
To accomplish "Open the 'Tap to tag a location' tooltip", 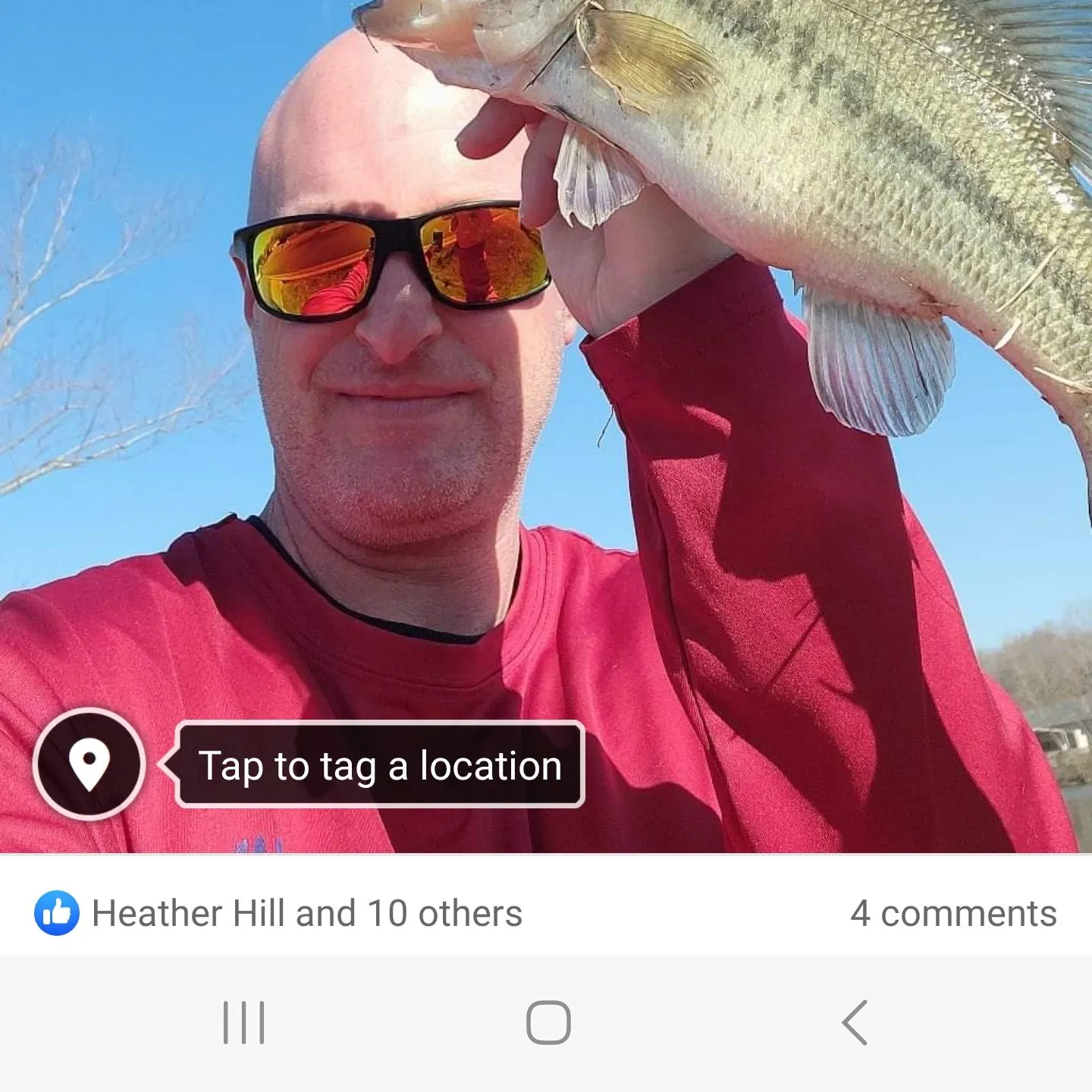I will point(380,765).
